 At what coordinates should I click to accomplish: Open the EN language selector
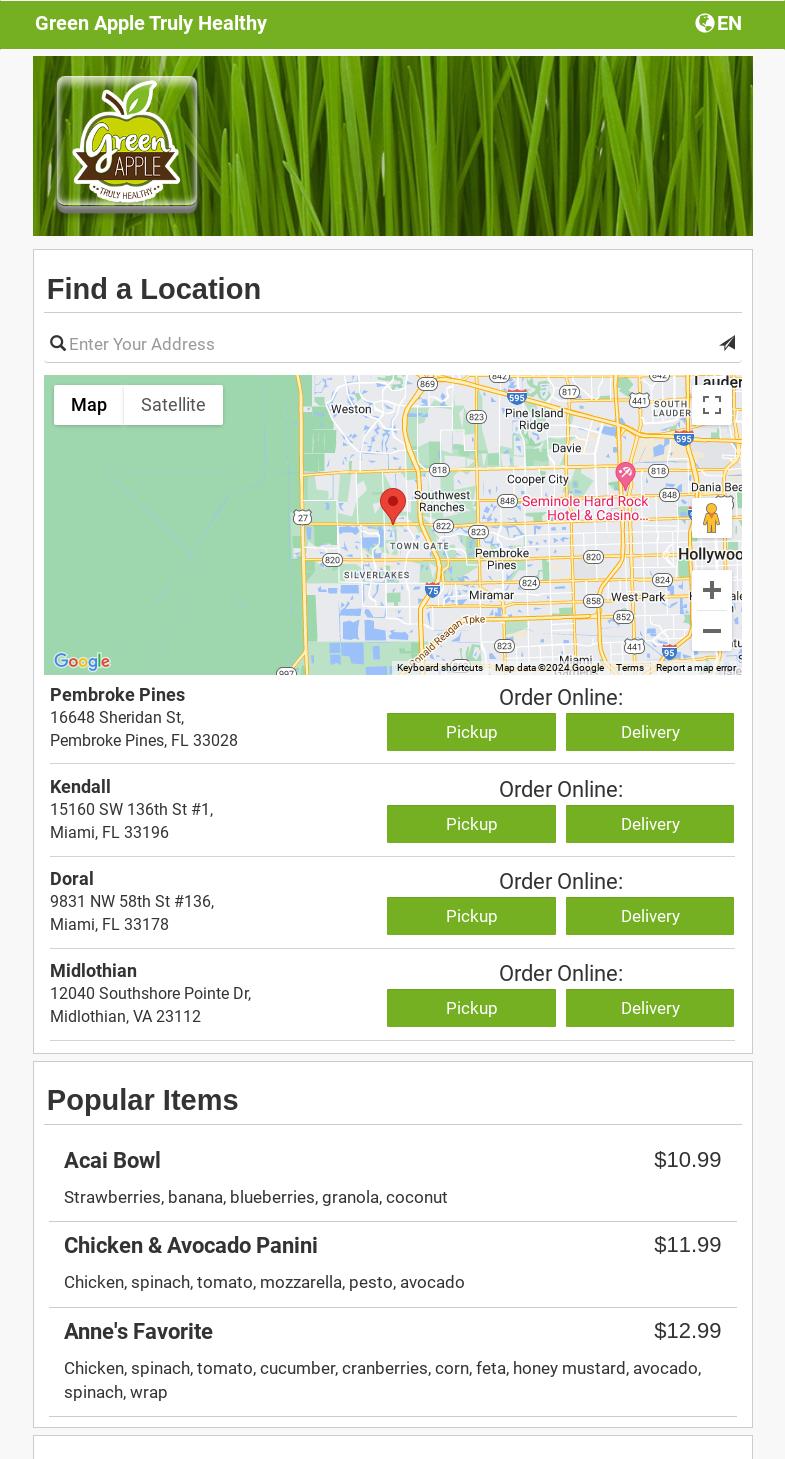(x=718, y=23)
